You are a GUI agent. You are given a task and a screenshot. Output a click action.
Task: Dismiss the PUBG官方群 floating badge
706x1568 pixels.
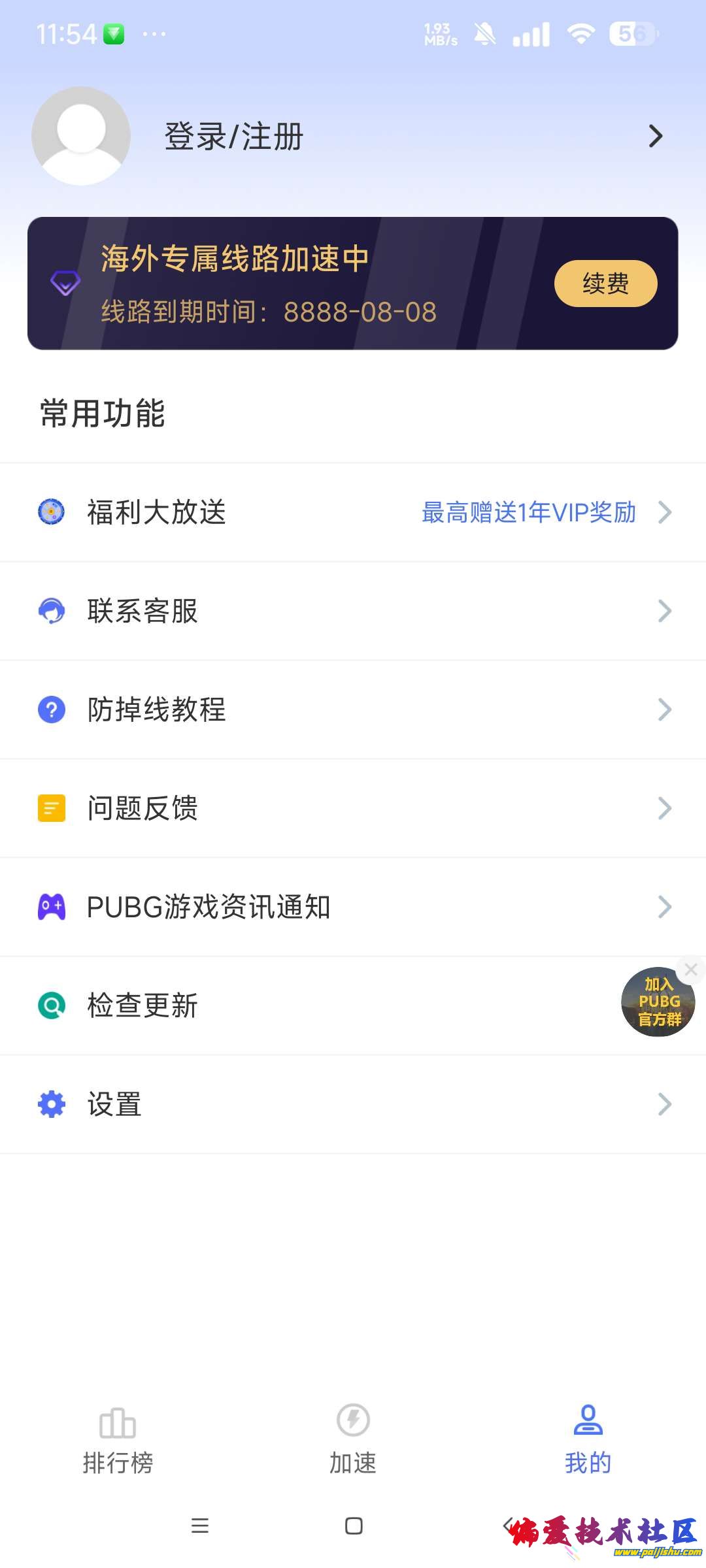tap(691, 970)
